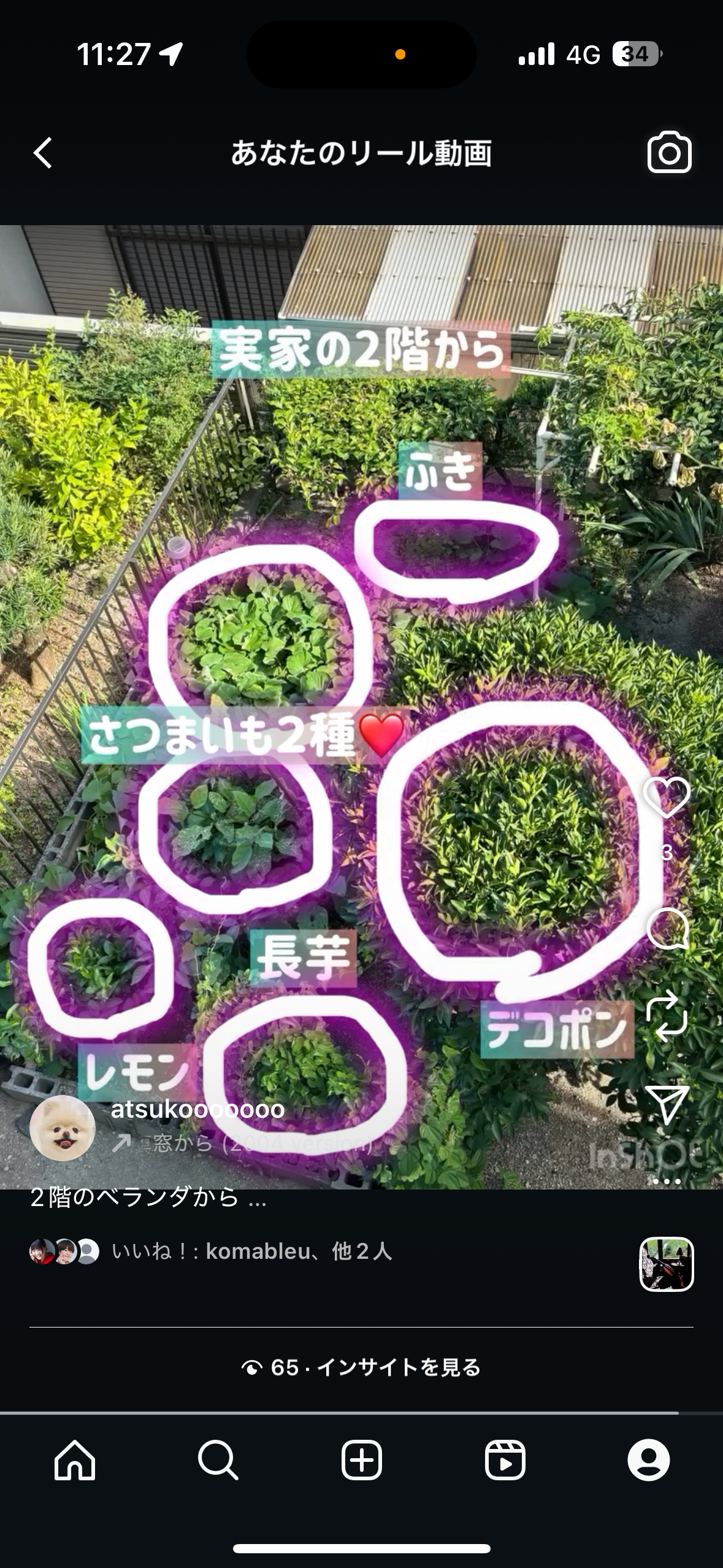Switch to the Profile tab
This screenshot has height=1568, width=723.
coord(648,1460)
